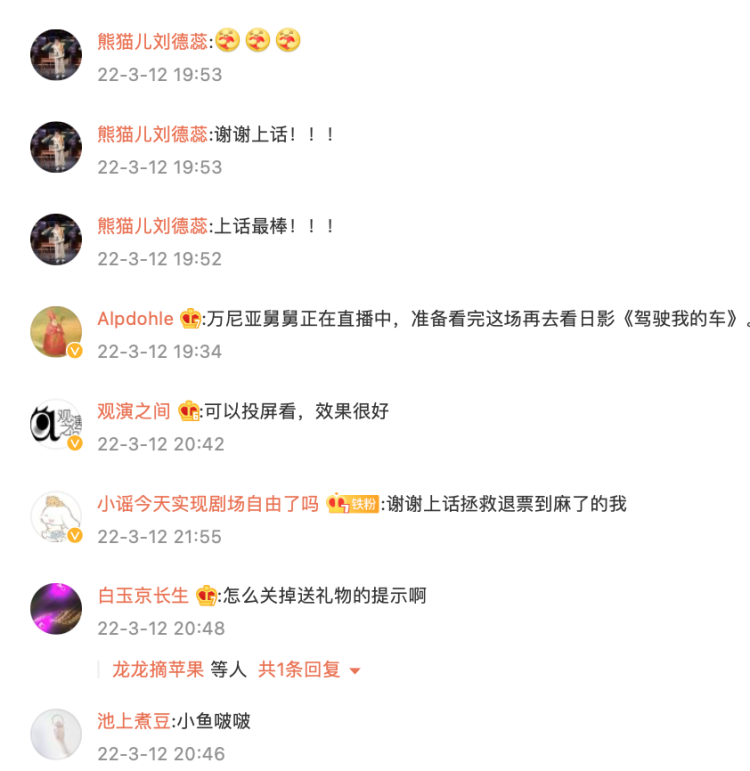Tap Alpdohle's avatar picture

(56, 331)
